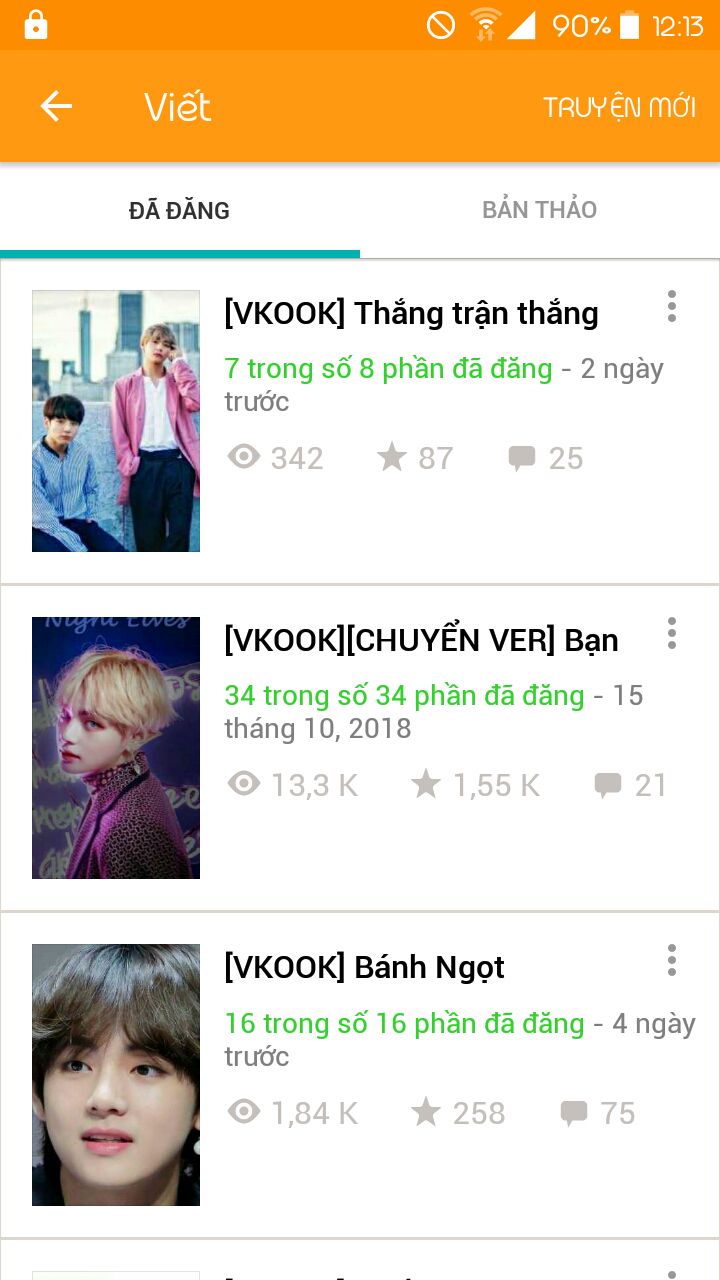
Task: Go back using the arrow icon
Action: click(56, 107)
